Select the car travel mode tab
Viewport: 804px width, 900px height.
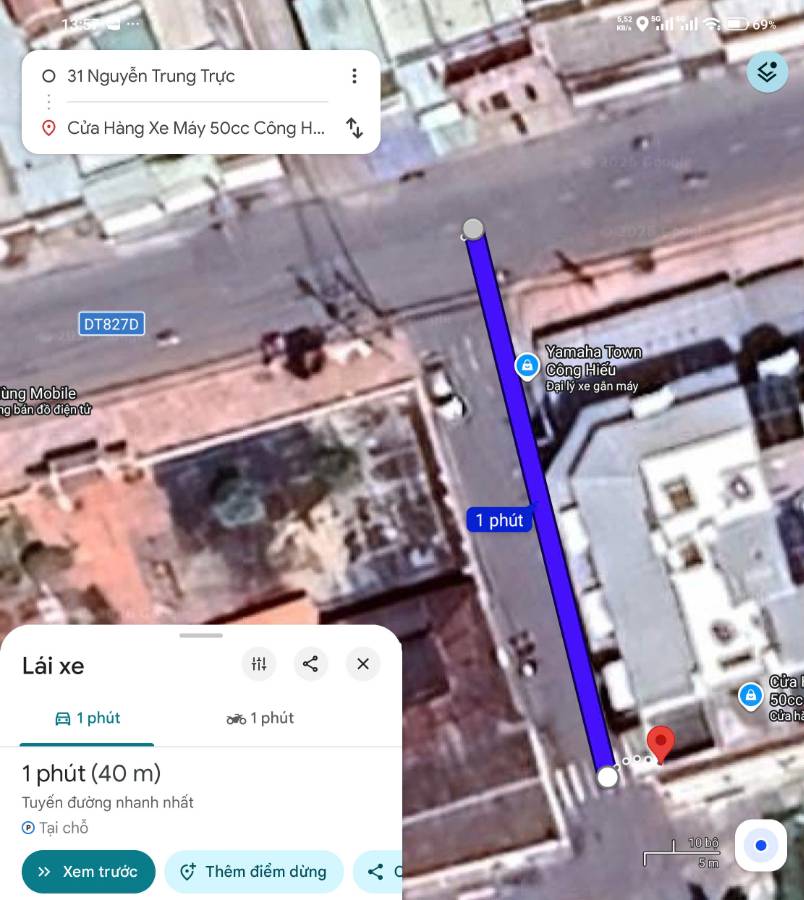click(87, 718)
